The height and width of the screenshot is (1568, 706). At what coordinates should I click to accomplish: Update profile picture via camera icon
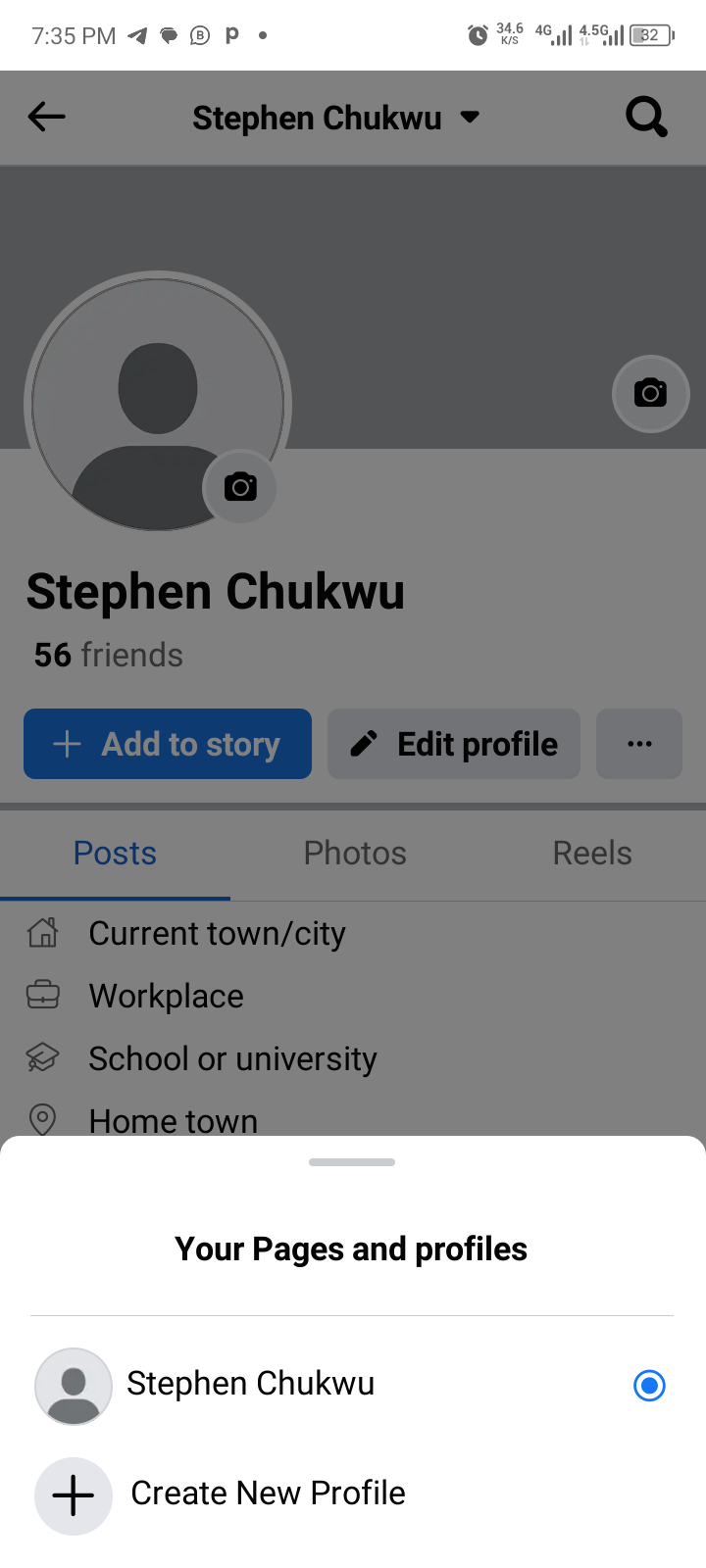(240, 486)
